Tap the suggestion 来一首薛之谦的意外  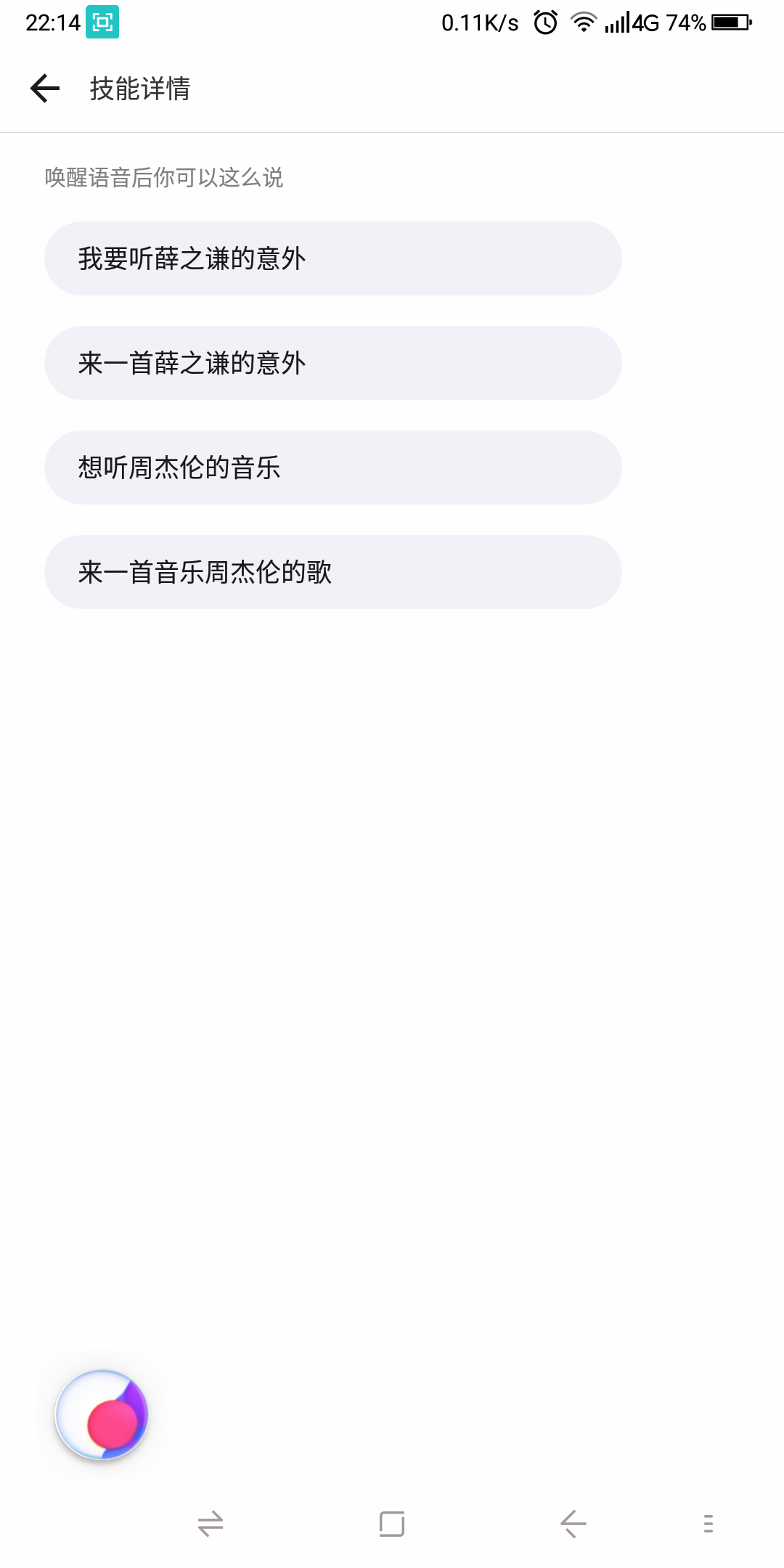point(334,363)
